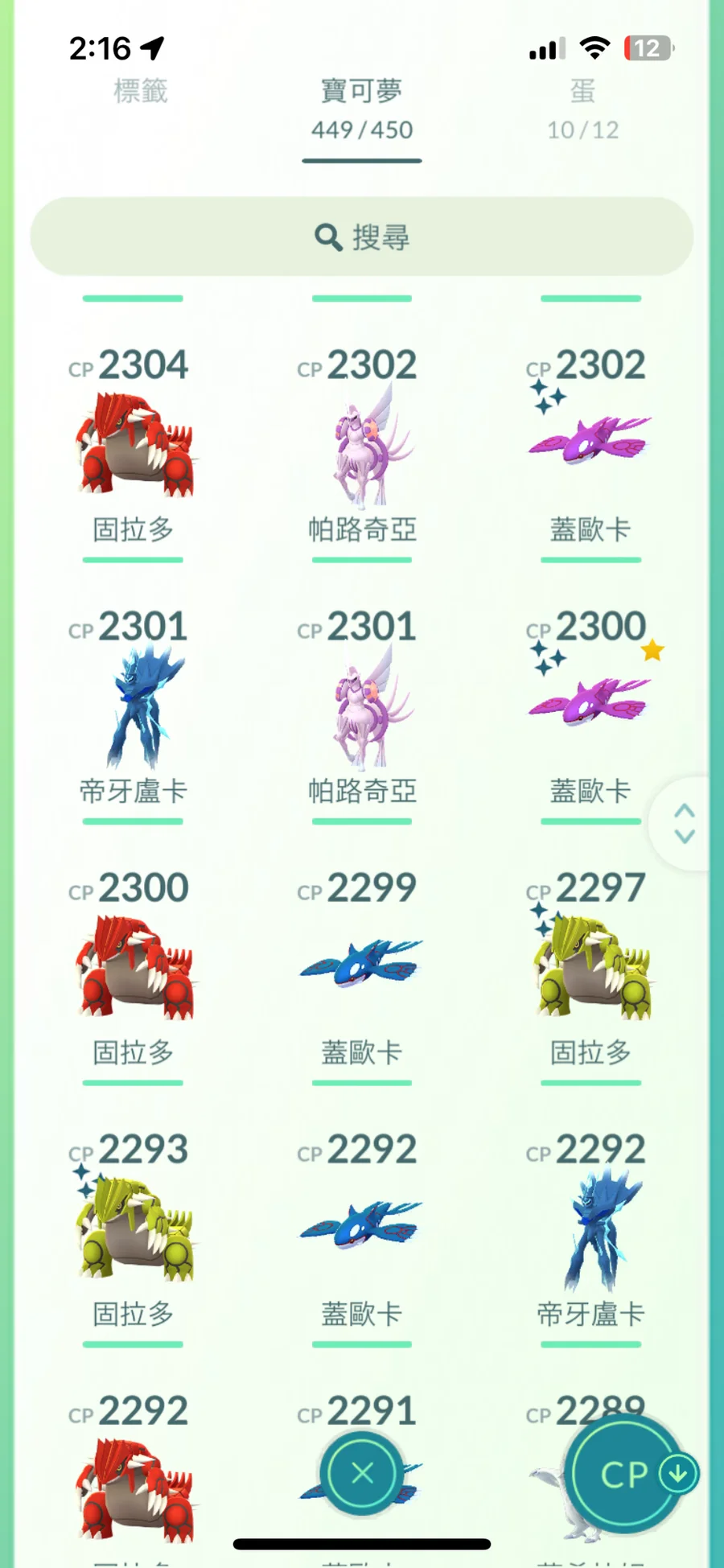Open 蓋歐卡 with CP 2299
This screenshot has width=724, height=1568.
point(362,965)
